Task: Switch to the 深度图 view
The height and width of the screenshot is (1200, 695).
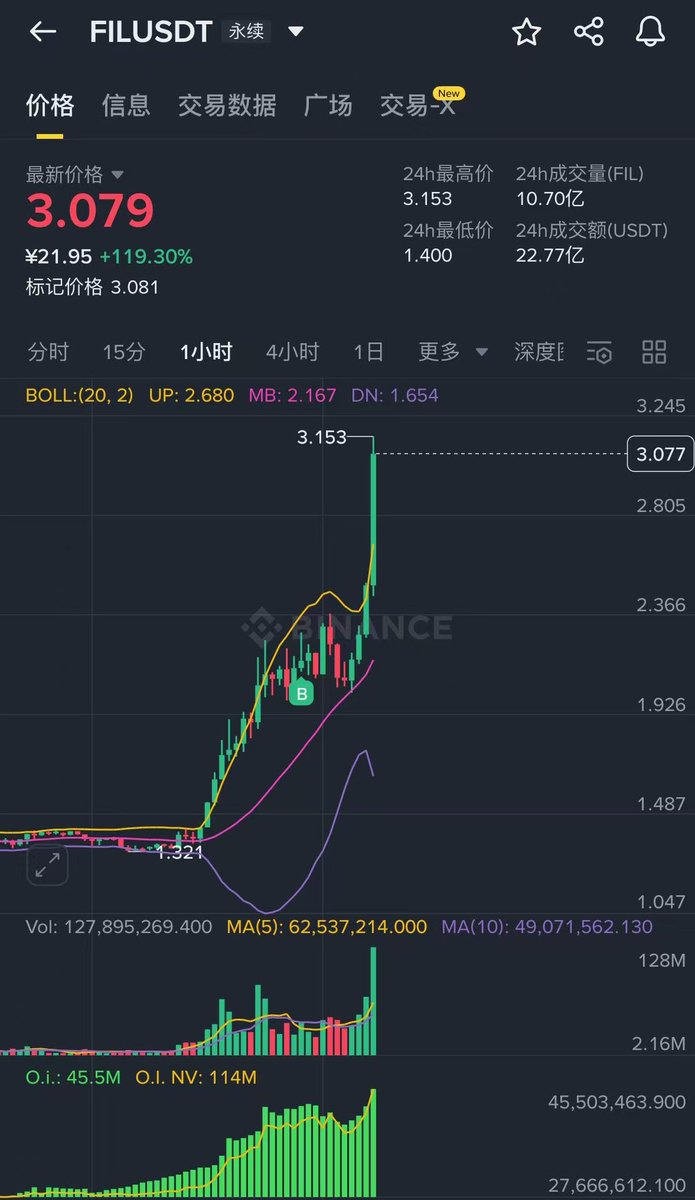Action: pyautogui.click(x=539, y=352)
